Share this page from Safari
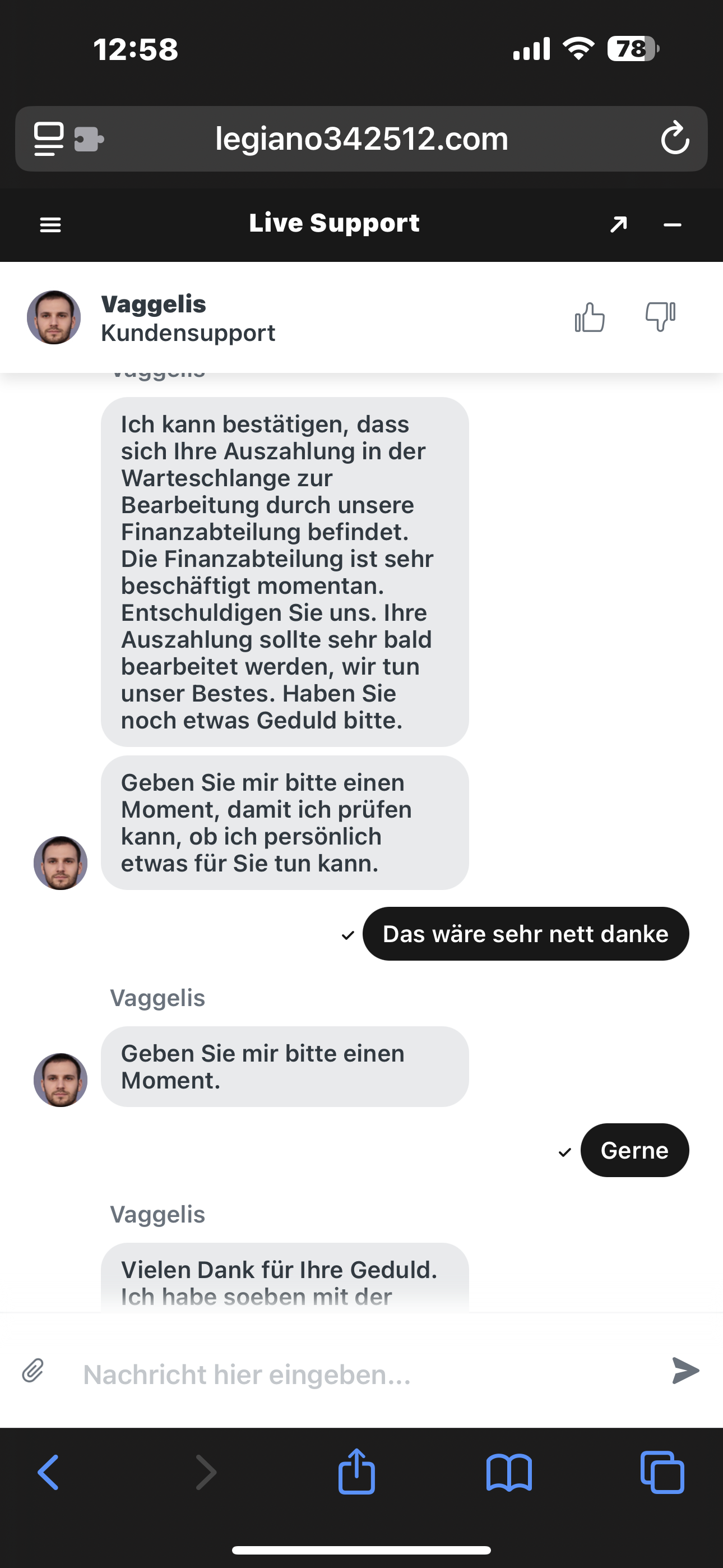 (x=356, y=1472)
